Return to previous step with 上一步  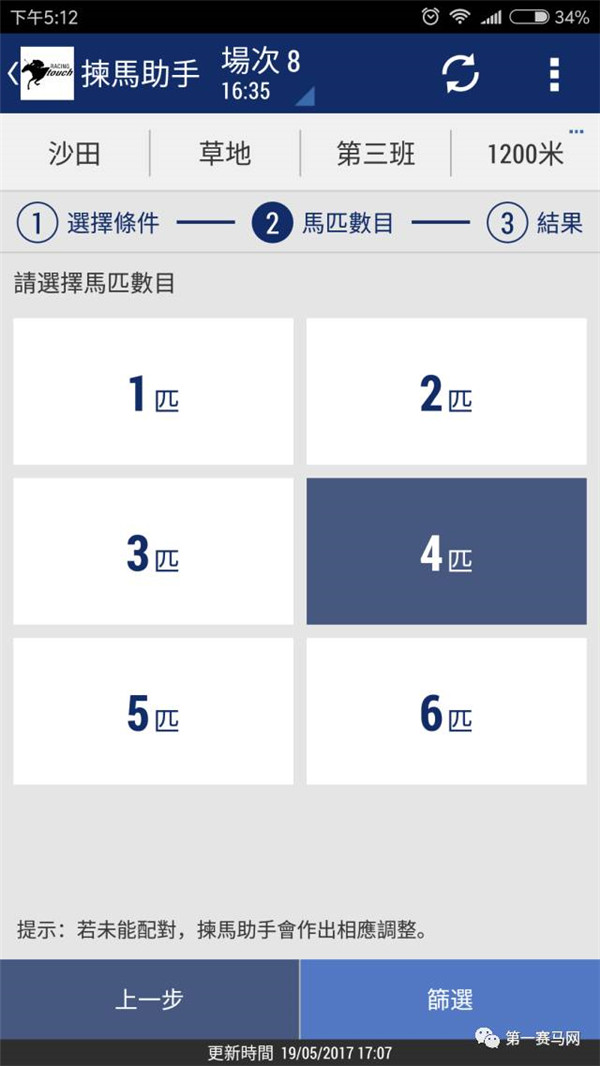(x=149, y=999)
